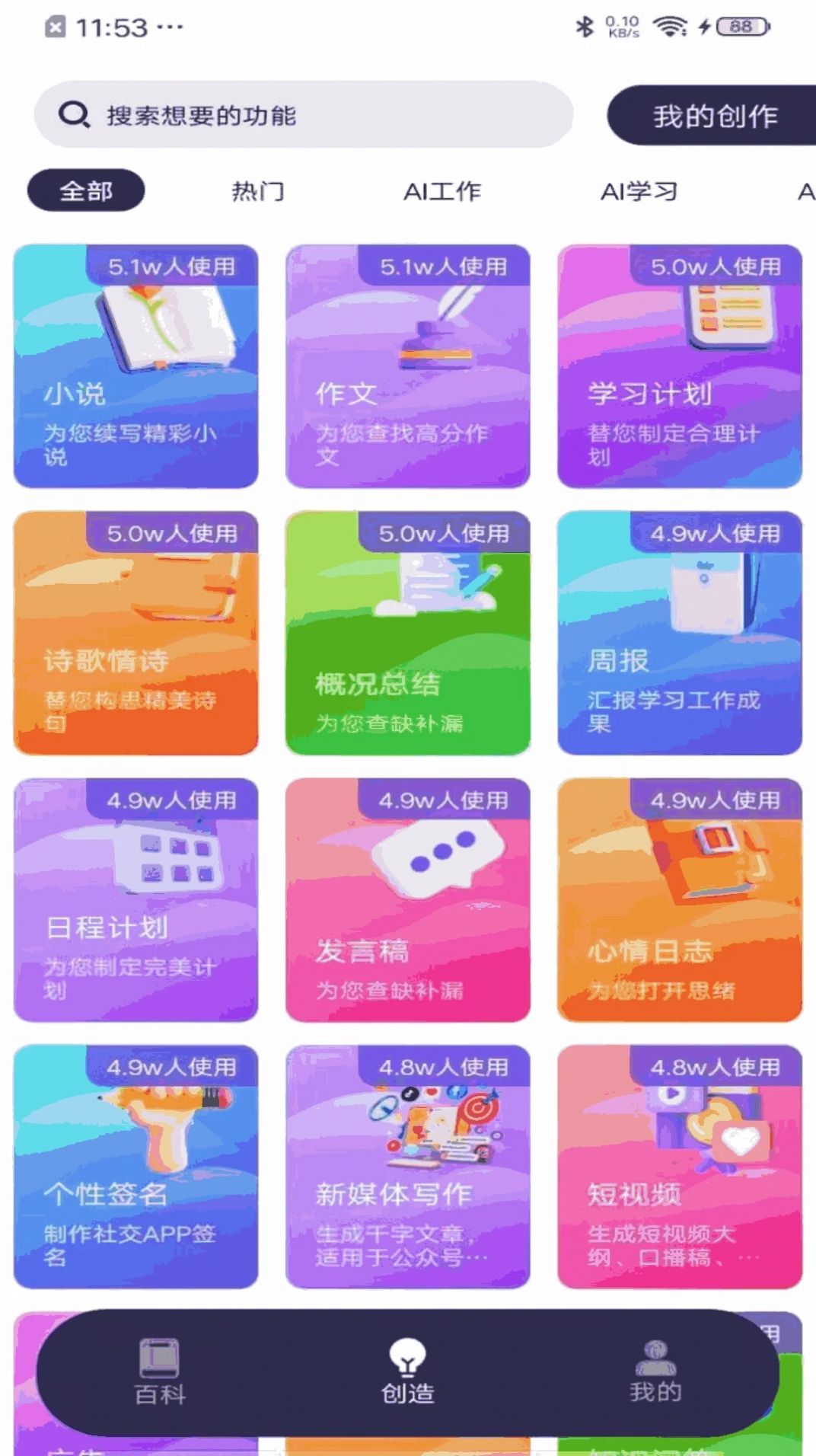The height and width of the screenshot is (1456, 816).
Task: Switch to the 热门 tab
Action: click(257, 192)
